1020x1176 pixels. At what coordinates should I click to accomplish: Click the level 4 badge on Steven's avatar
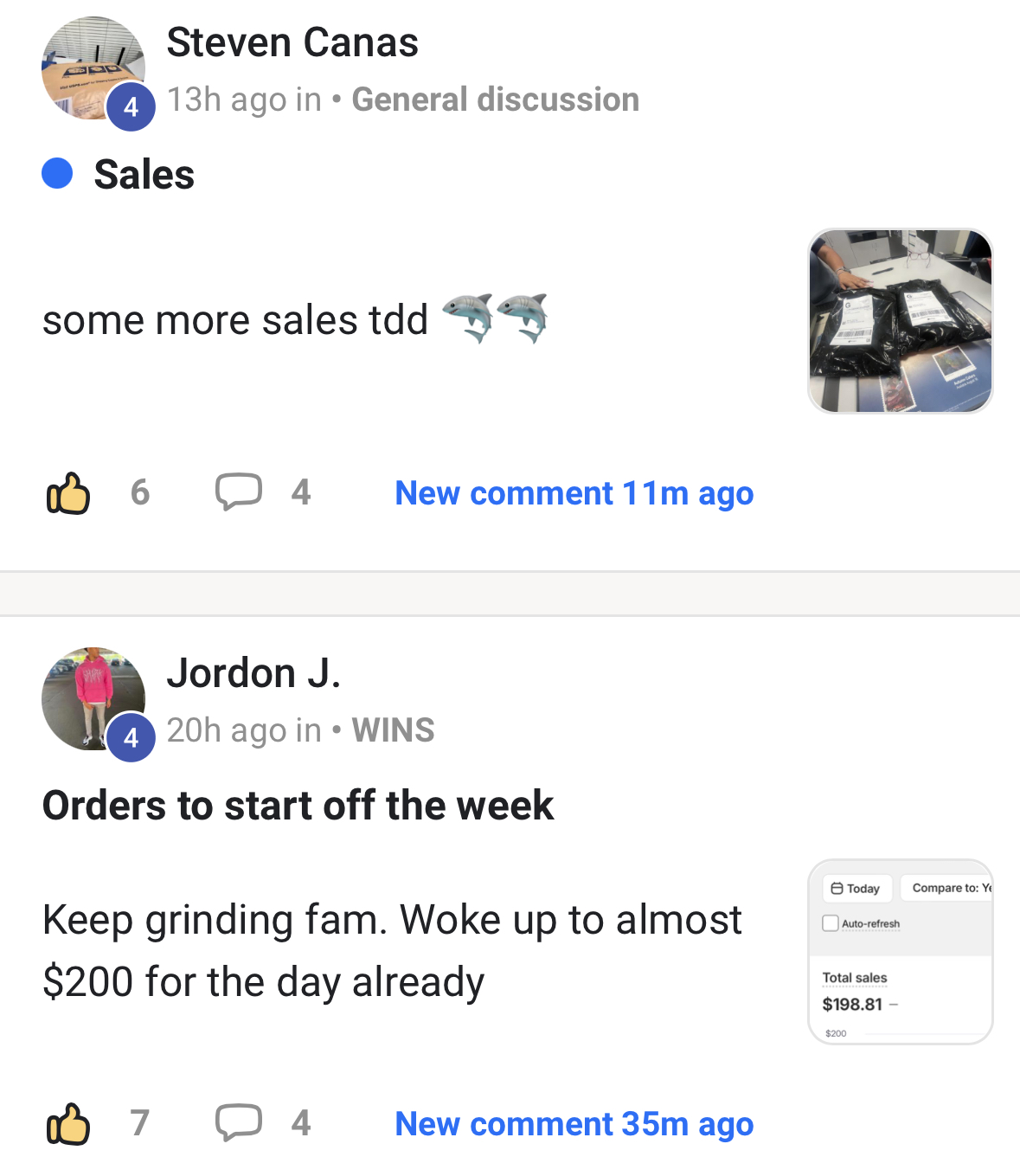tap(131, 106)
